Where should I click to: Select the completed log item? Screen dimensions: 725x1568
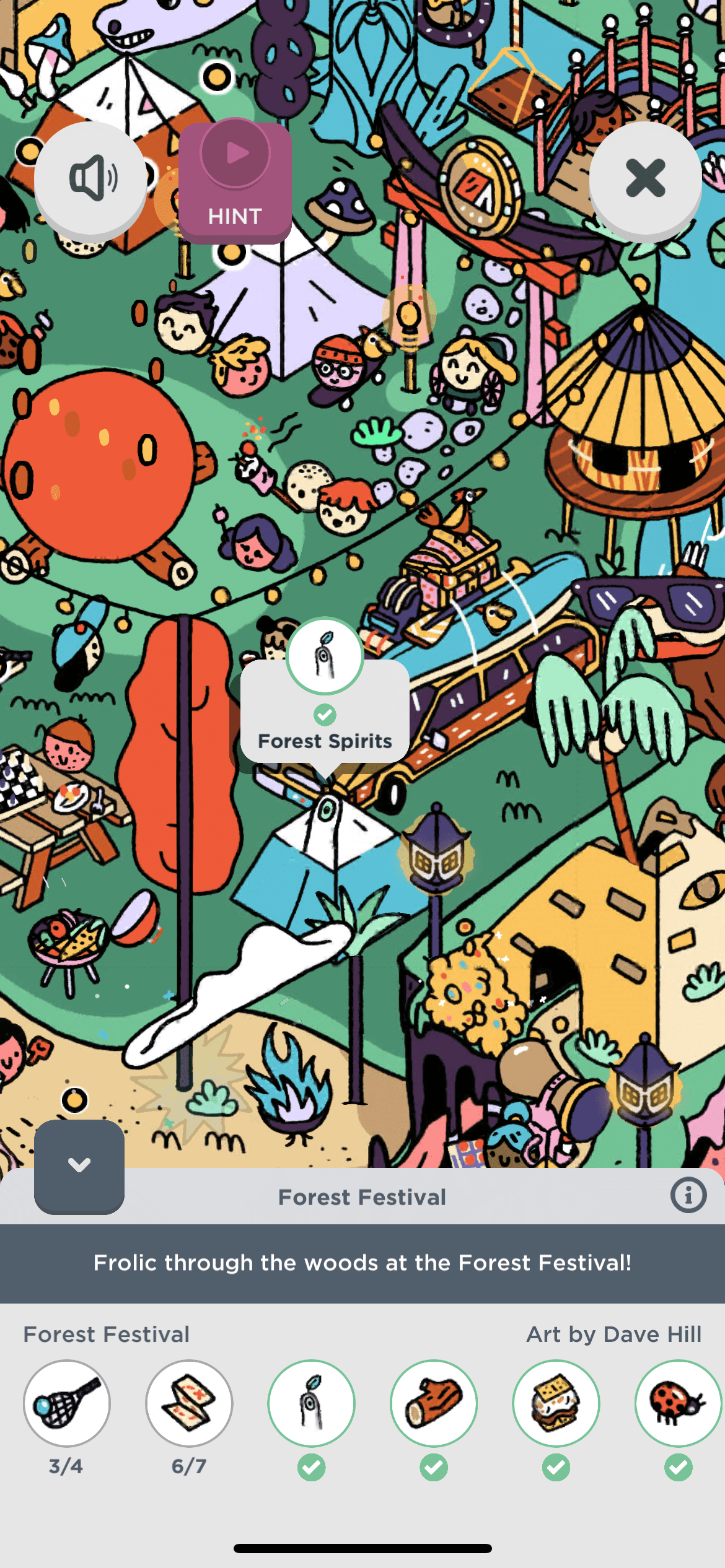click(x=434, y=1403)
